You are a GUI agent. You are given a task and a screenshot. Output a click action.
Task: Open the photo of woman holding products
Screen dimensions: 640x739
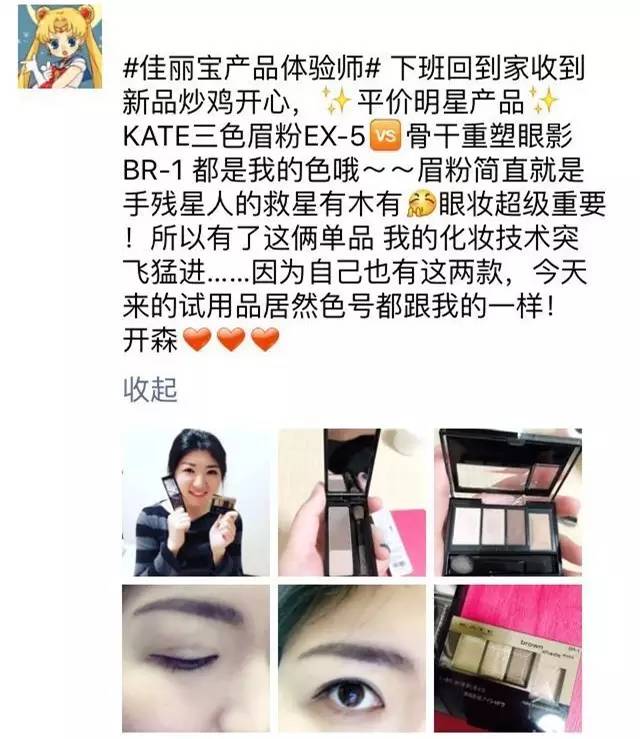196,502
